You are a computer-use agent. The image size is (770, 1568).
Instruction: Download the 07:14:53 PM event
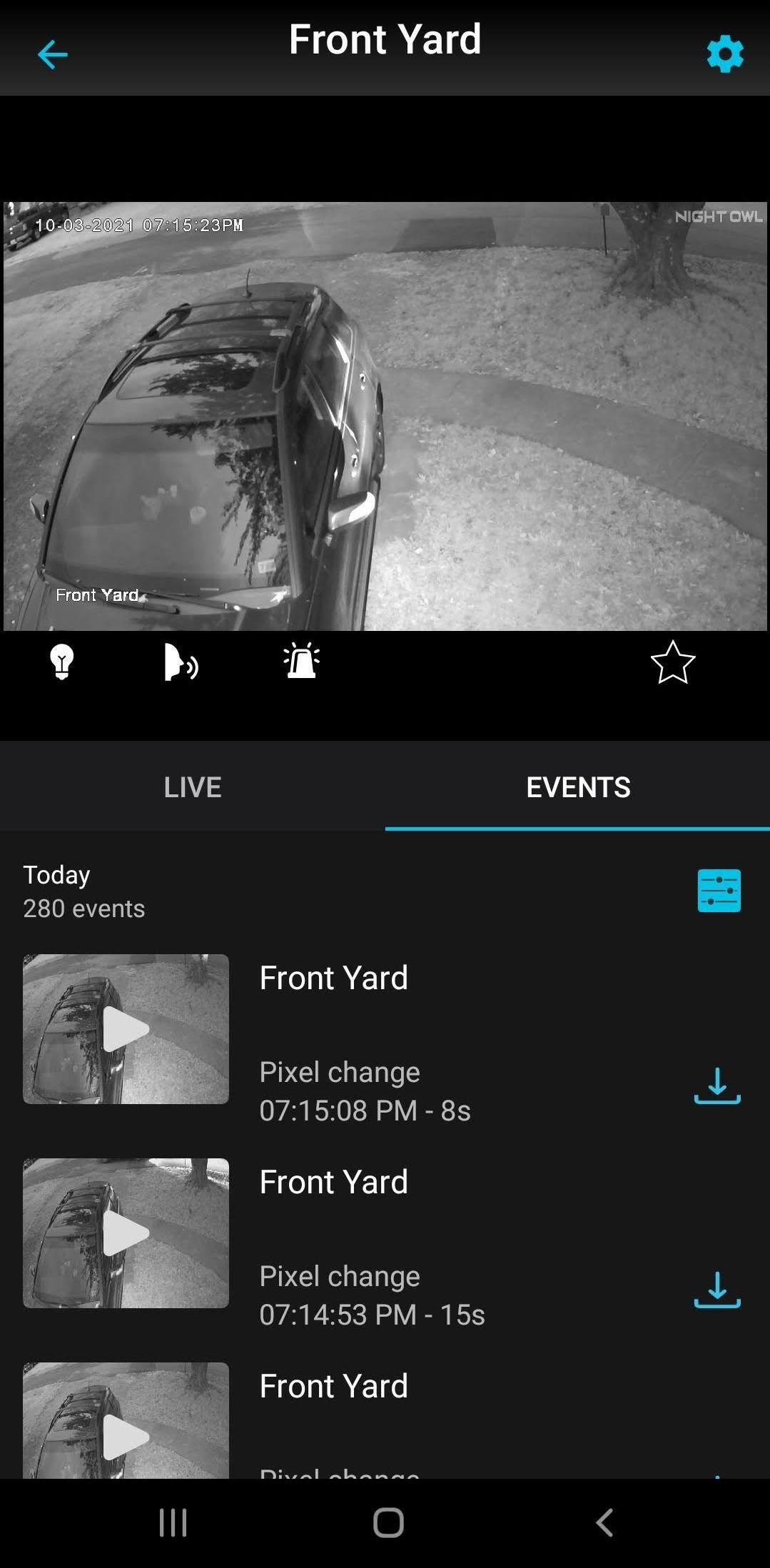tap(717, 1290)
